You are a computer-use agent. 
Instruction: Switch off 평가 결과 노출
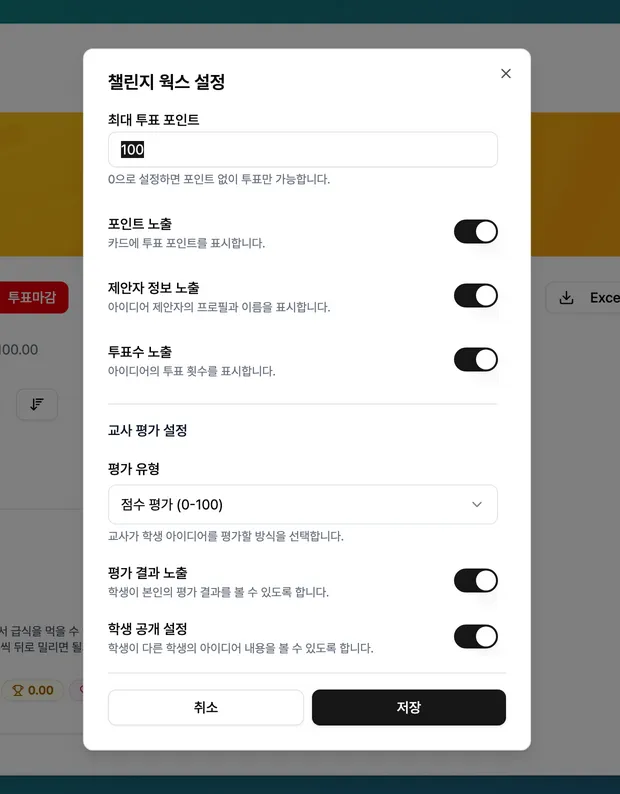[475, 581]
